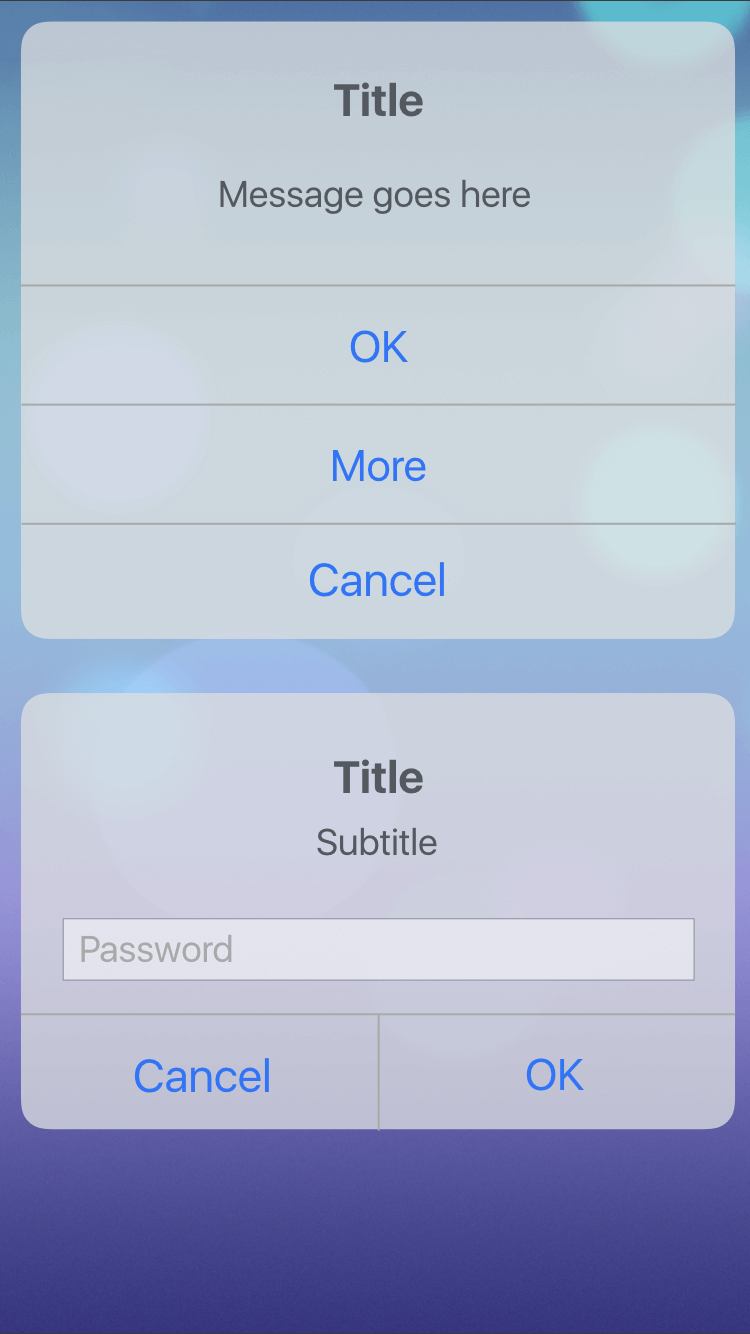Tap OK in the top message alert
Viewport: 750px width, 1334px height.
pos(378,346)
